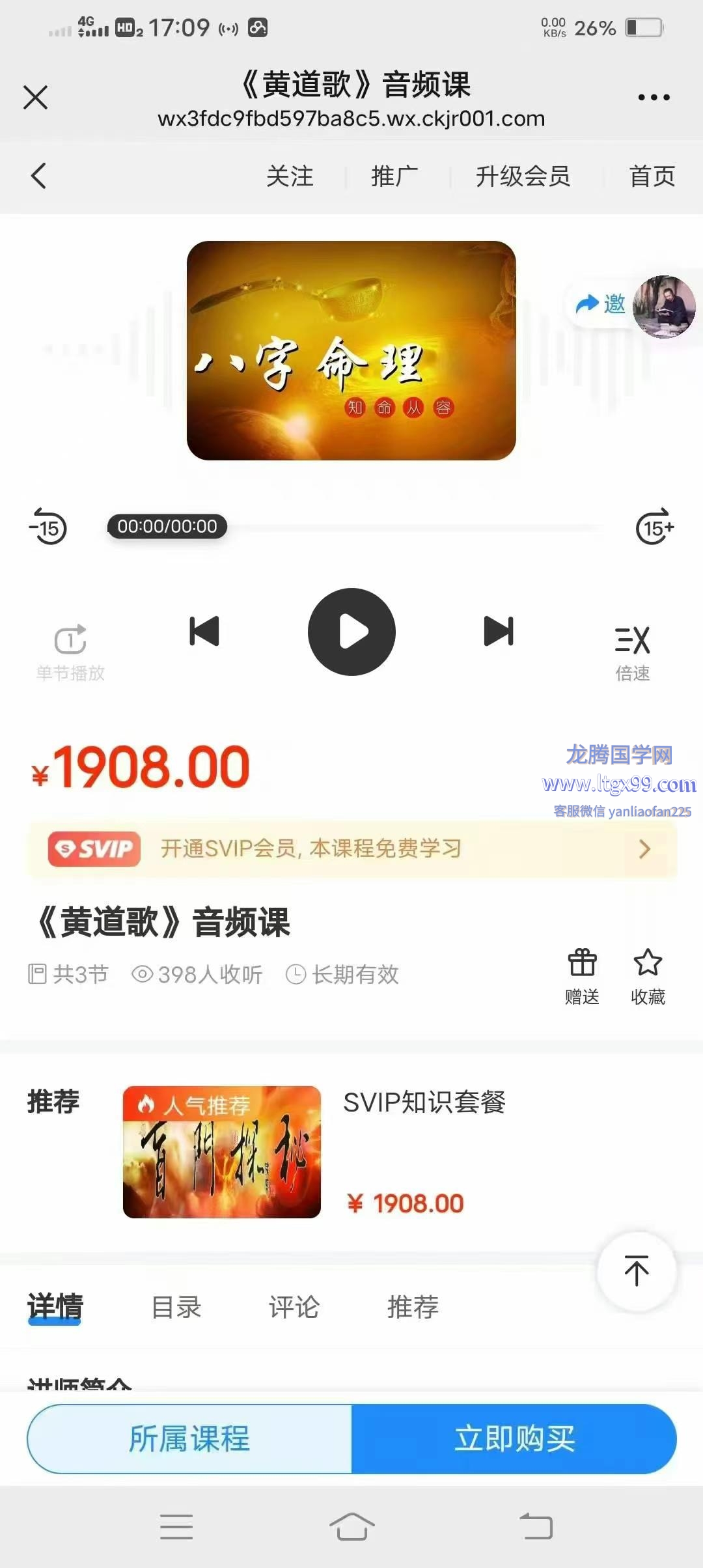
Task: Open the 推广 promotion option
Action: click(394, 176)
